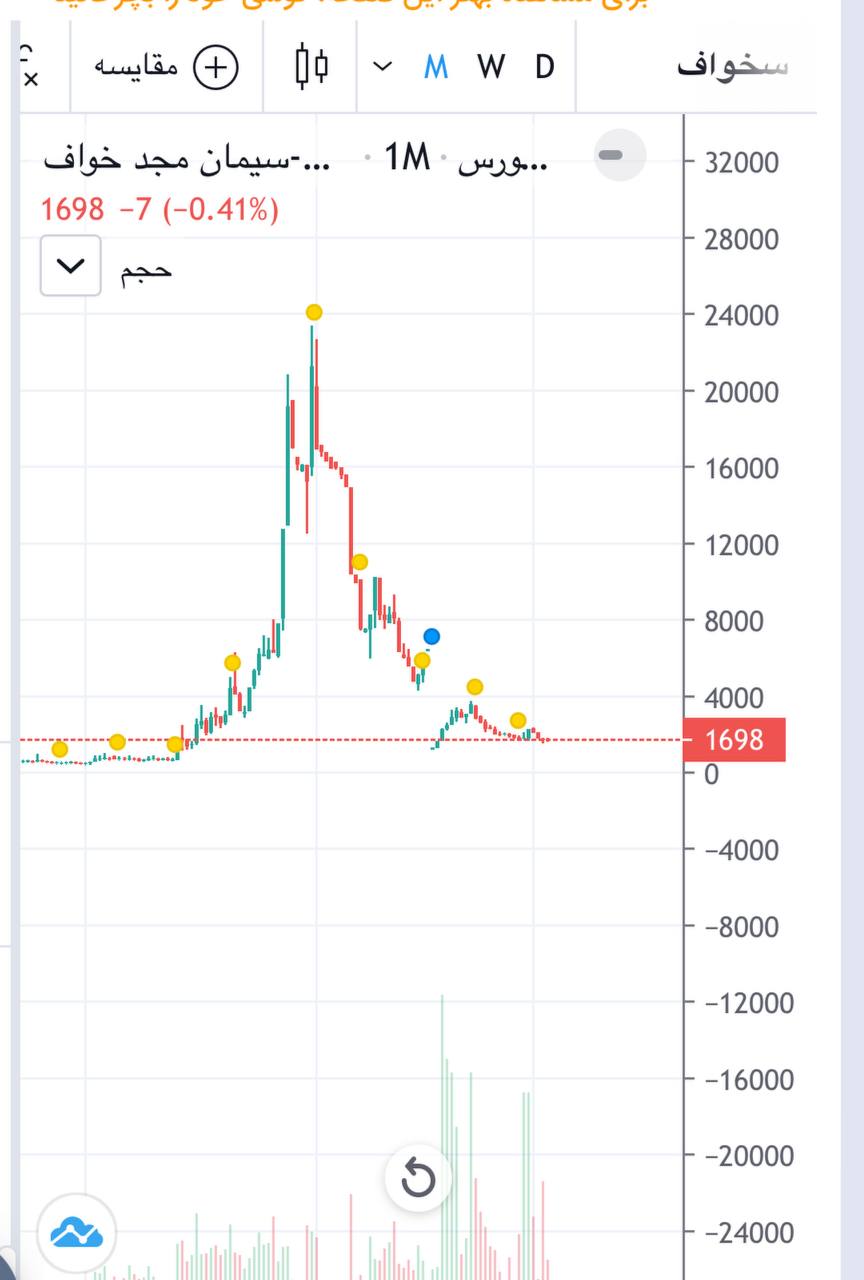The width and height of the screenshot is (864, 1280).
Task: Tap the blue event marker on the chart
Action: click(431, 636)
